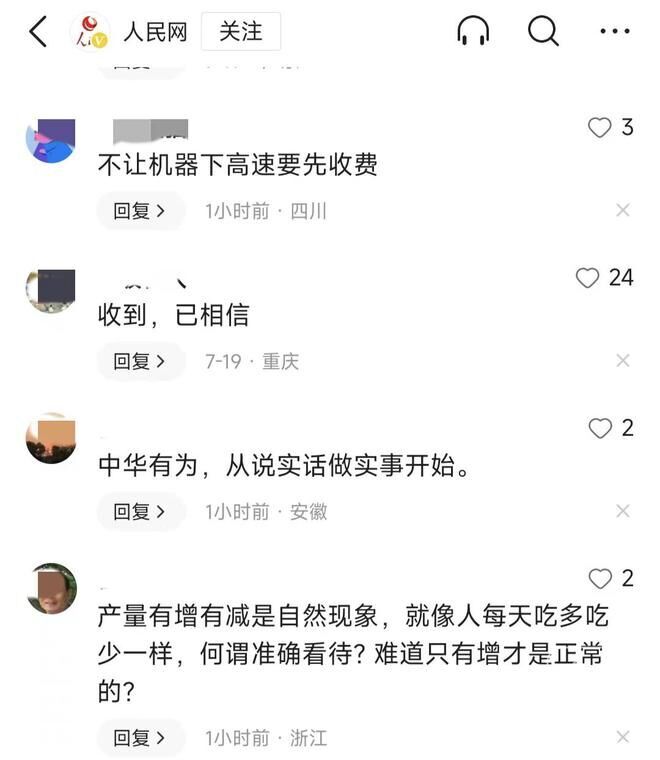This screenshot has width=660, height=760.
Task: Reply to the comment starting with 中华有为
Action: pos(140,512)
